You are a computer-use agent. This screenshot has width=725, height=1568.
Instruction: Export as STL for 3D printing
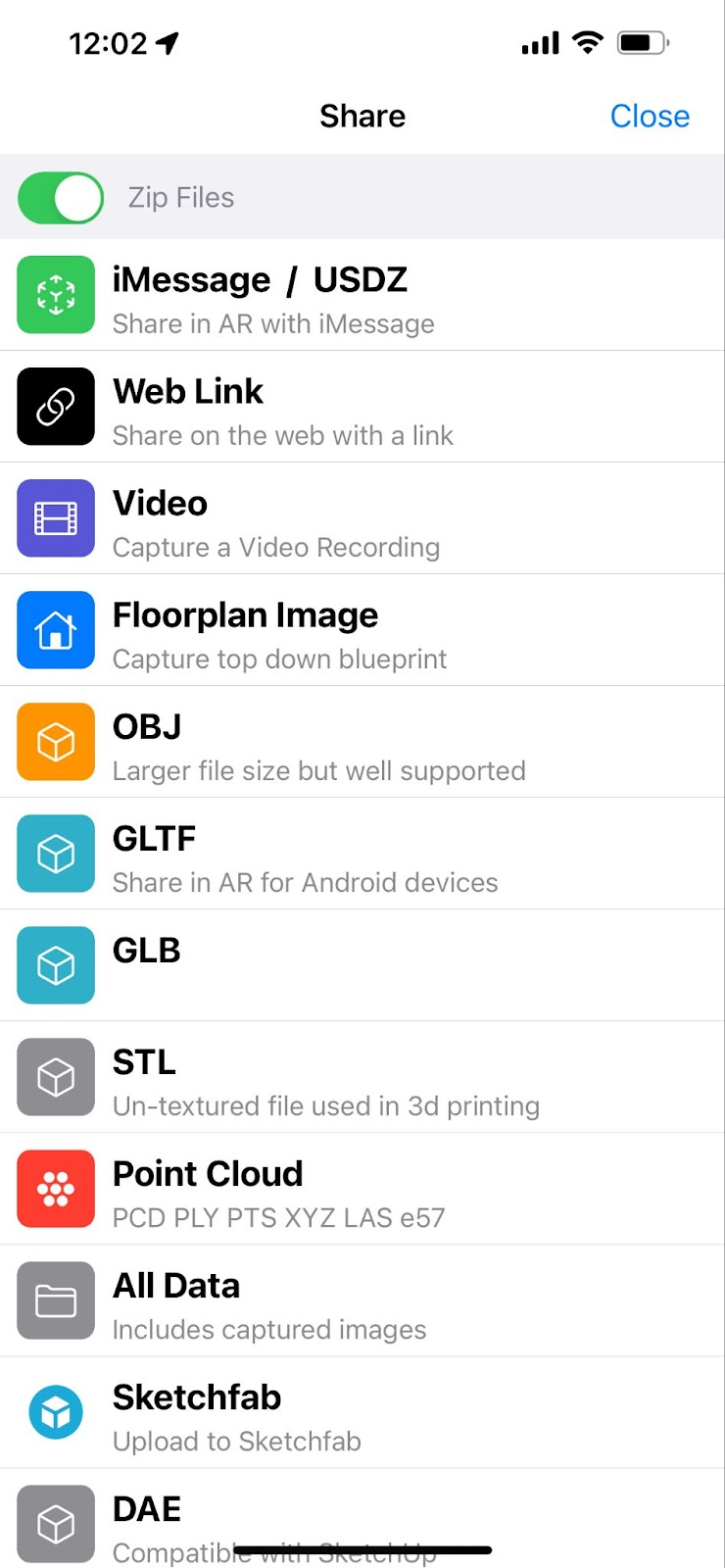tap(362, 1077)
